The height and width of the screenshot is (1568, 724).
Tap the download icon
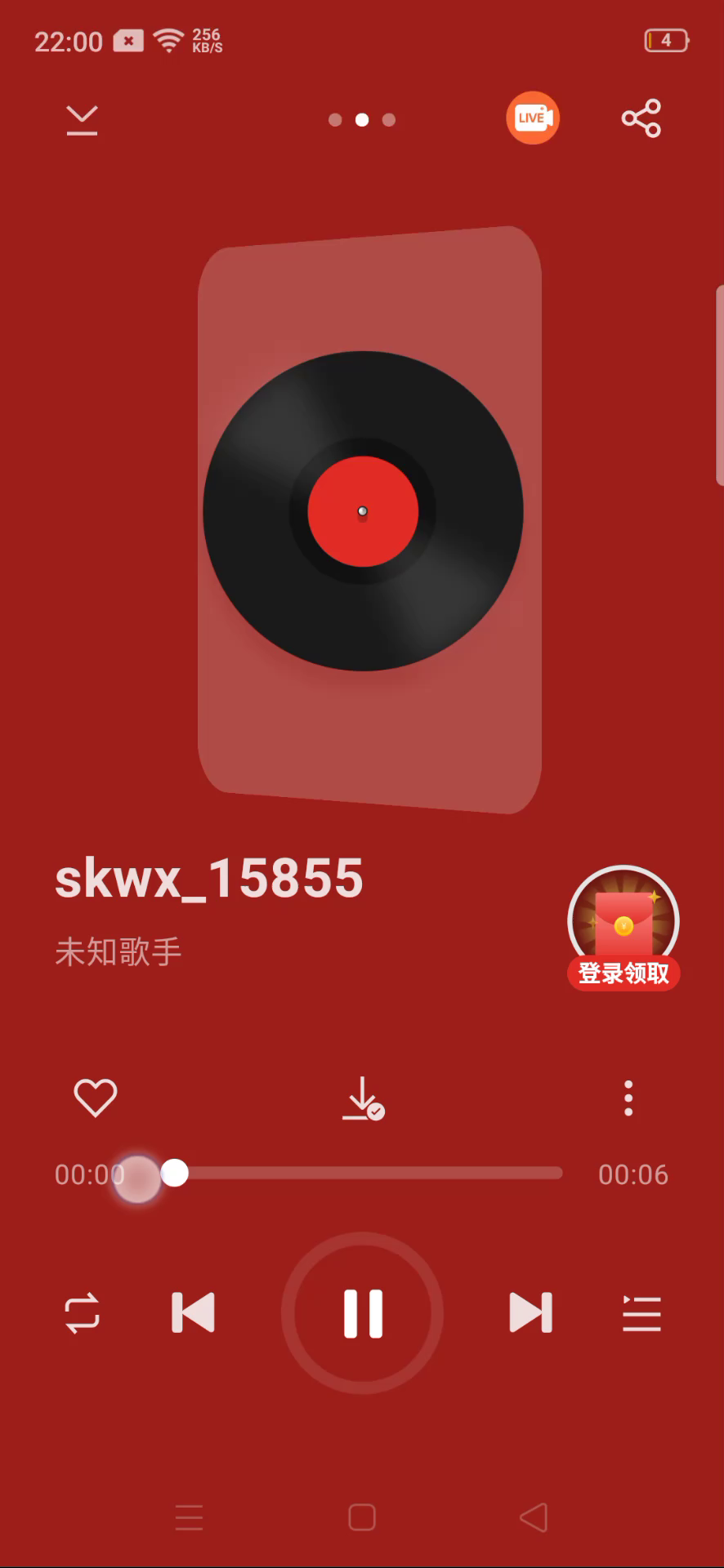click(x=363, y=1098)
